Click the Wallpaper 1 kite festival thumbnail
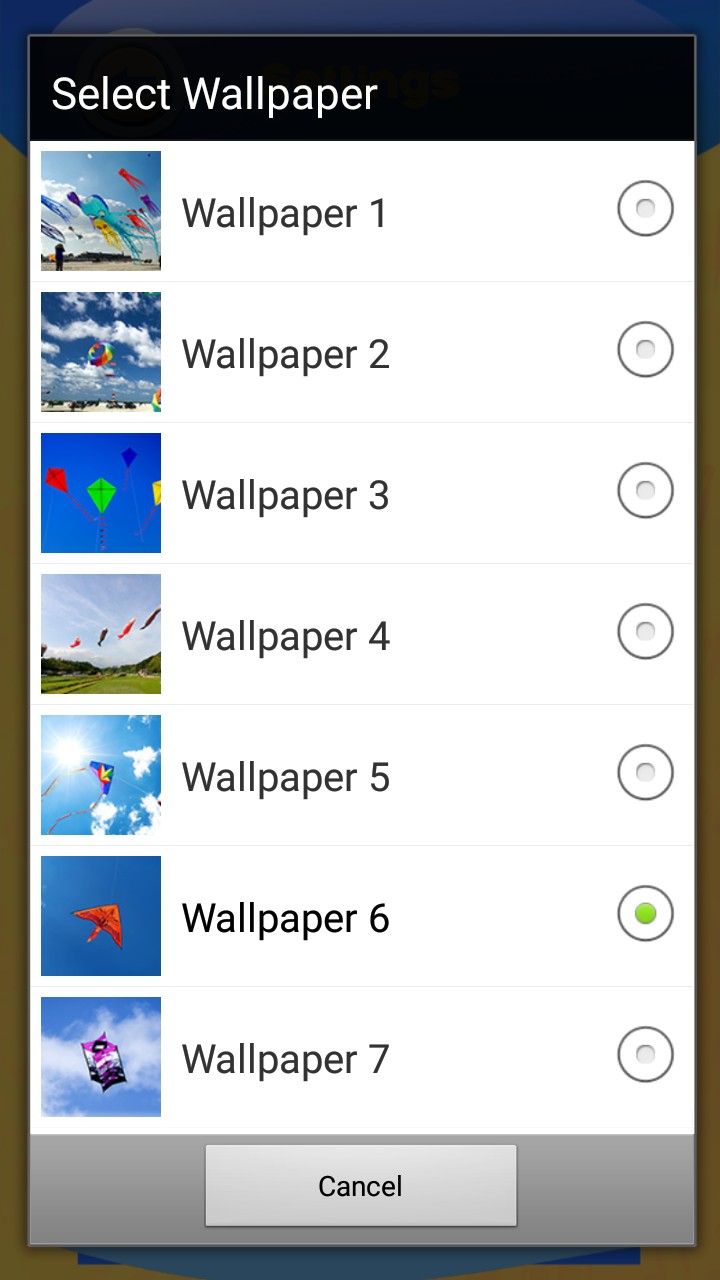 click(x=100, y=211)
